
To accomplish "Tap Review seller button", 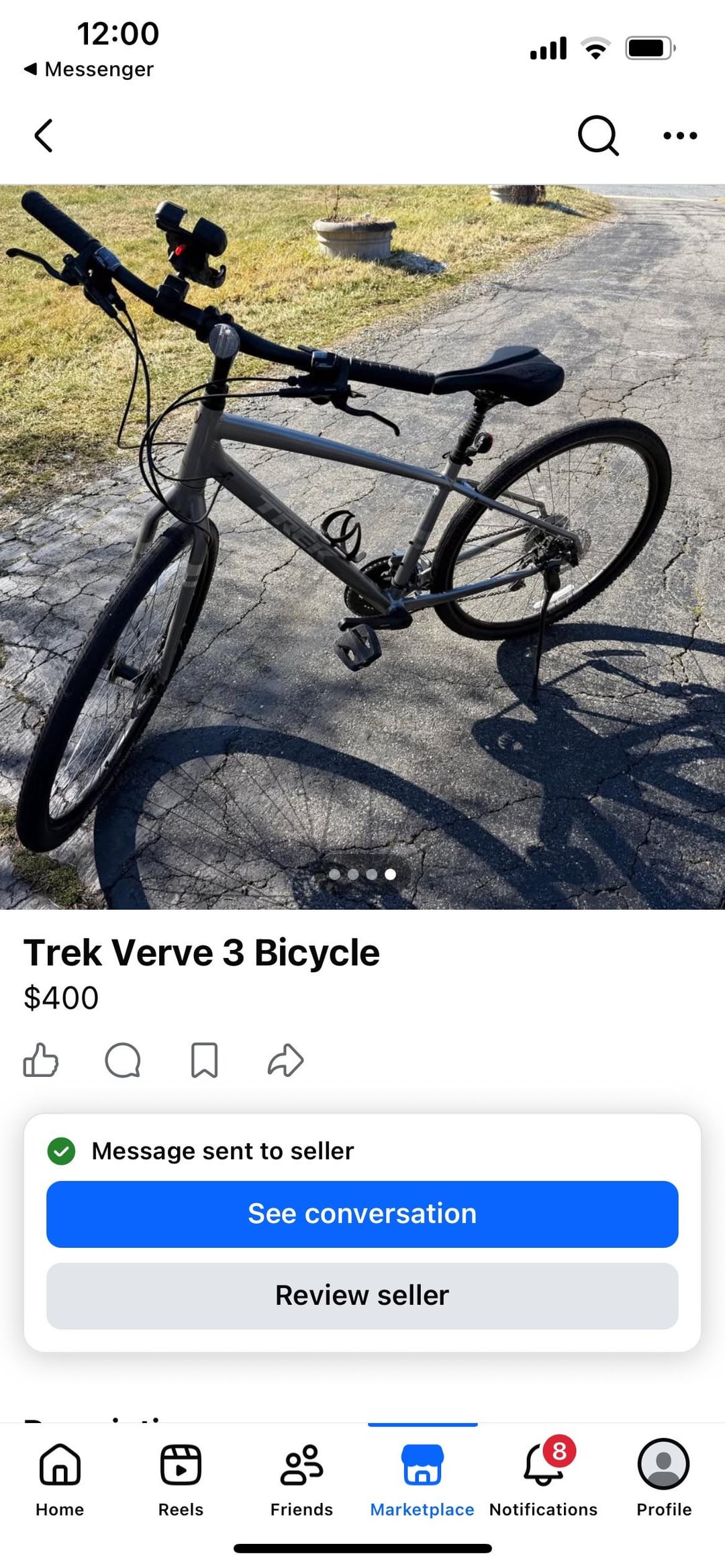I will pos(362,1296).
